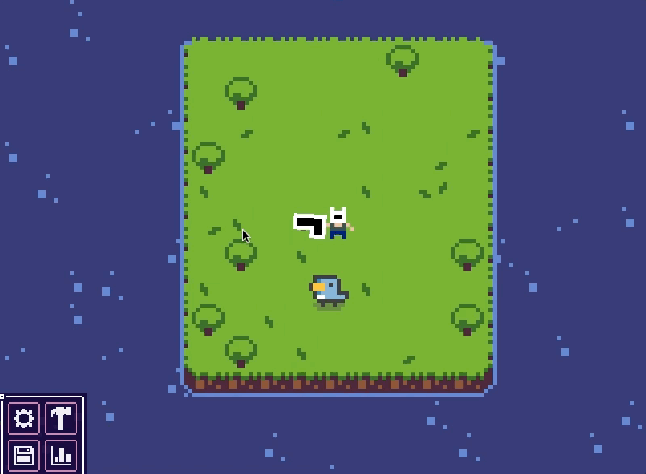The image size is (646, 474).
Task: Open the statistics bar chart
Action: pyautogui.click(x=61, y=456)
